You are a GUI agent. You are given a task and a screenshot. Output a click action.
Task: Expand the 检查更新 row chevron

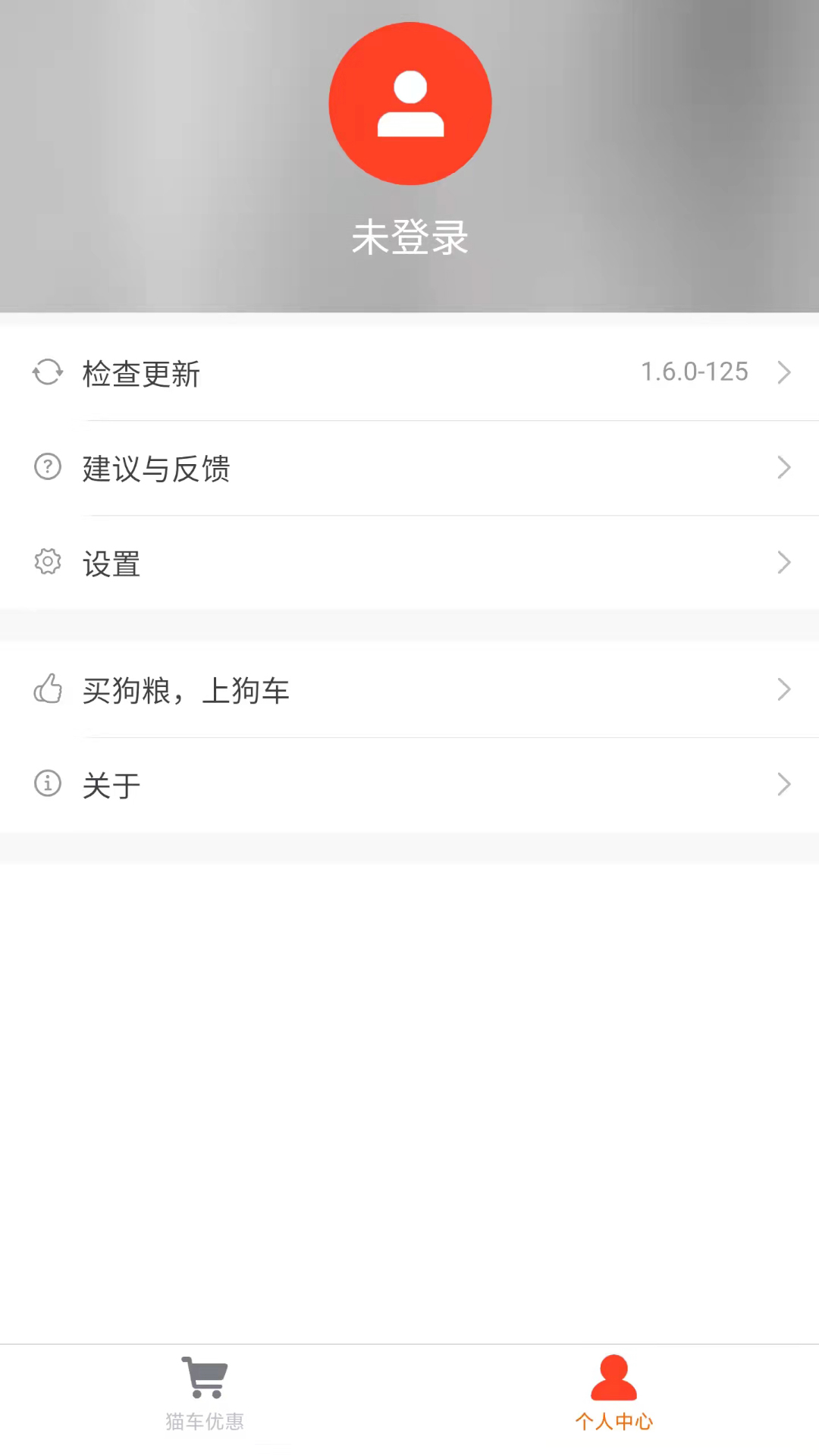[x=784, y=372]
